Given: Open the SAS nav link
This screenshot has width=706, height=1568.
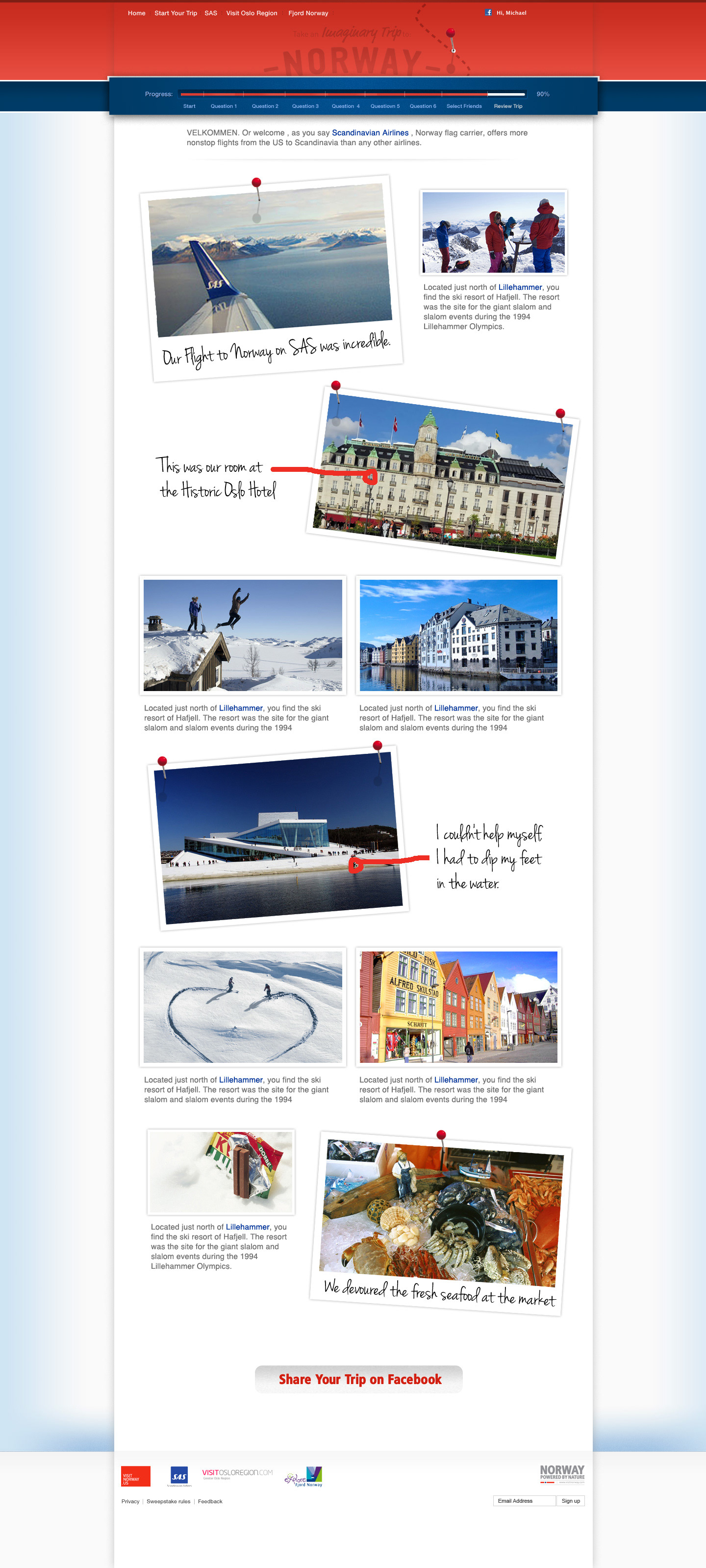Looking at the screenshot, I should pyautogui.click(x=211, y=13).
